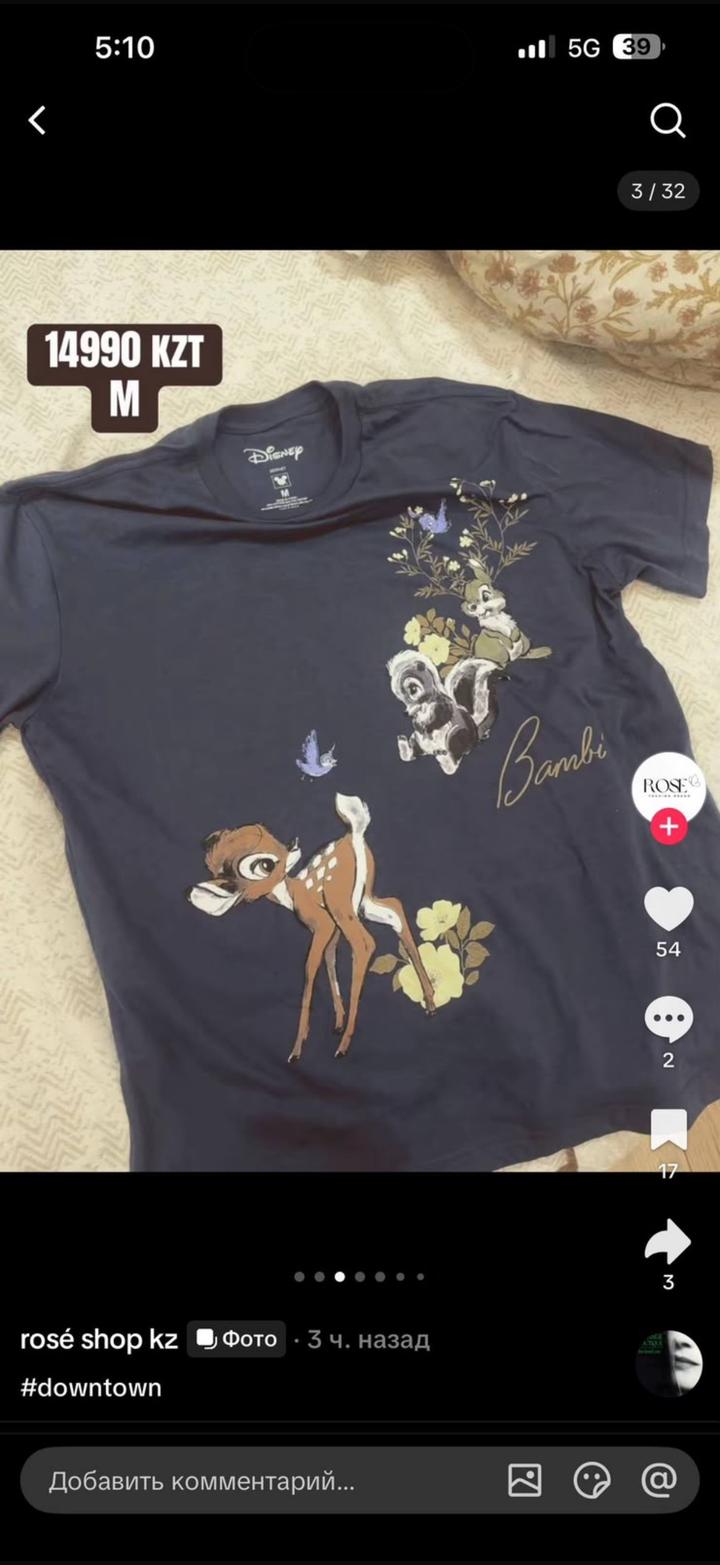720x1565 pixels.
Task: Tap the photo page indicator dots
Action: tap(359, 1277)
